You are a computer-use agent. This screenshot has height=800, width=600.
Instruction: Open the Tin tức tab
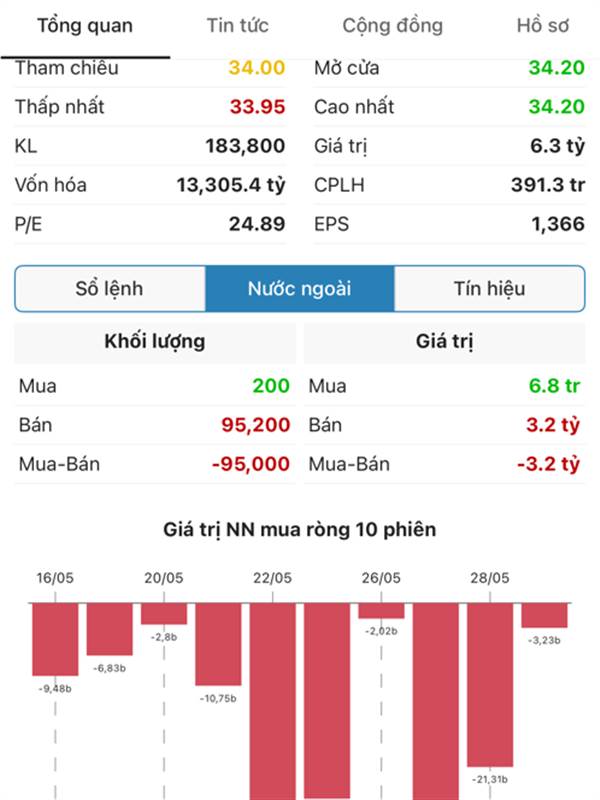pyautogui.click(x=238, y=26)
